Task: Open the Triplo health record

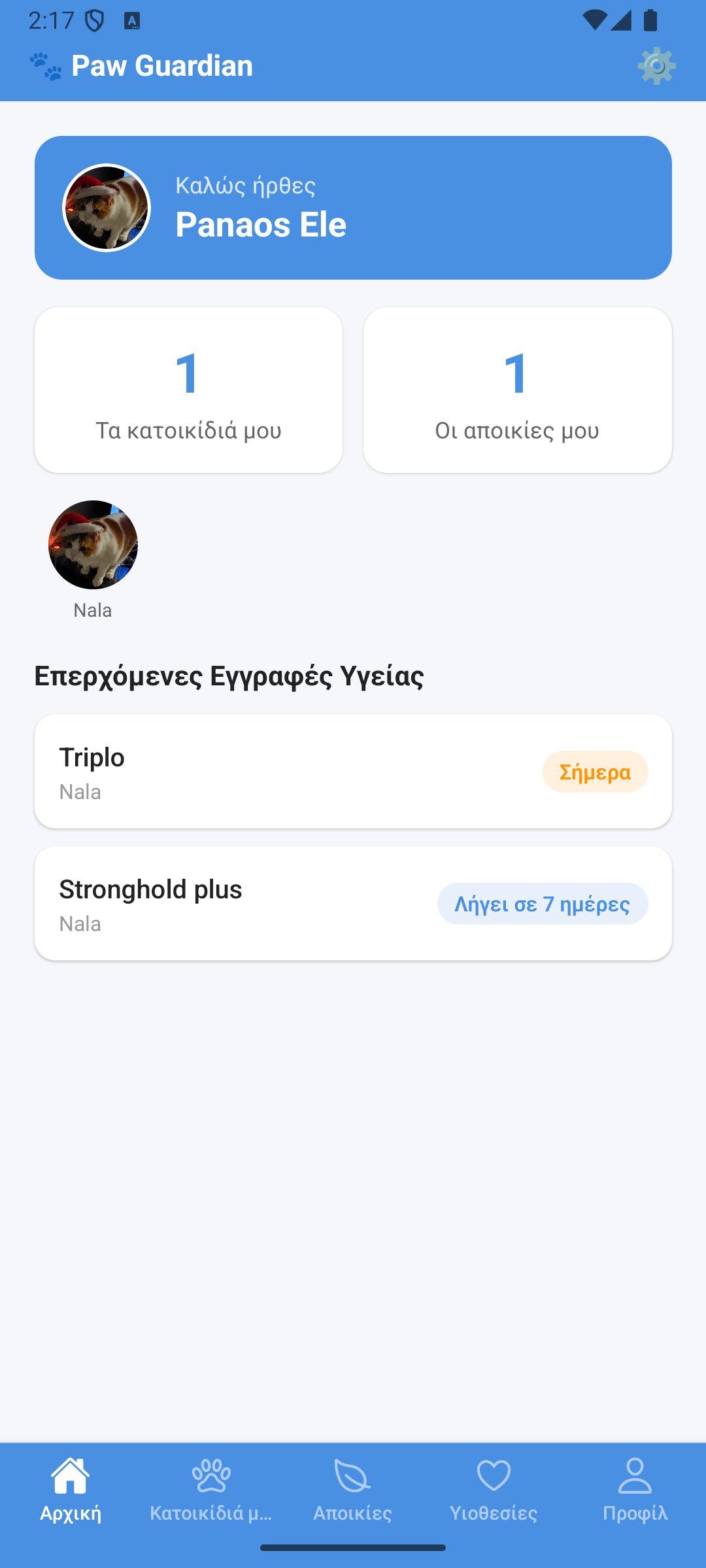Action: point(353,772)
